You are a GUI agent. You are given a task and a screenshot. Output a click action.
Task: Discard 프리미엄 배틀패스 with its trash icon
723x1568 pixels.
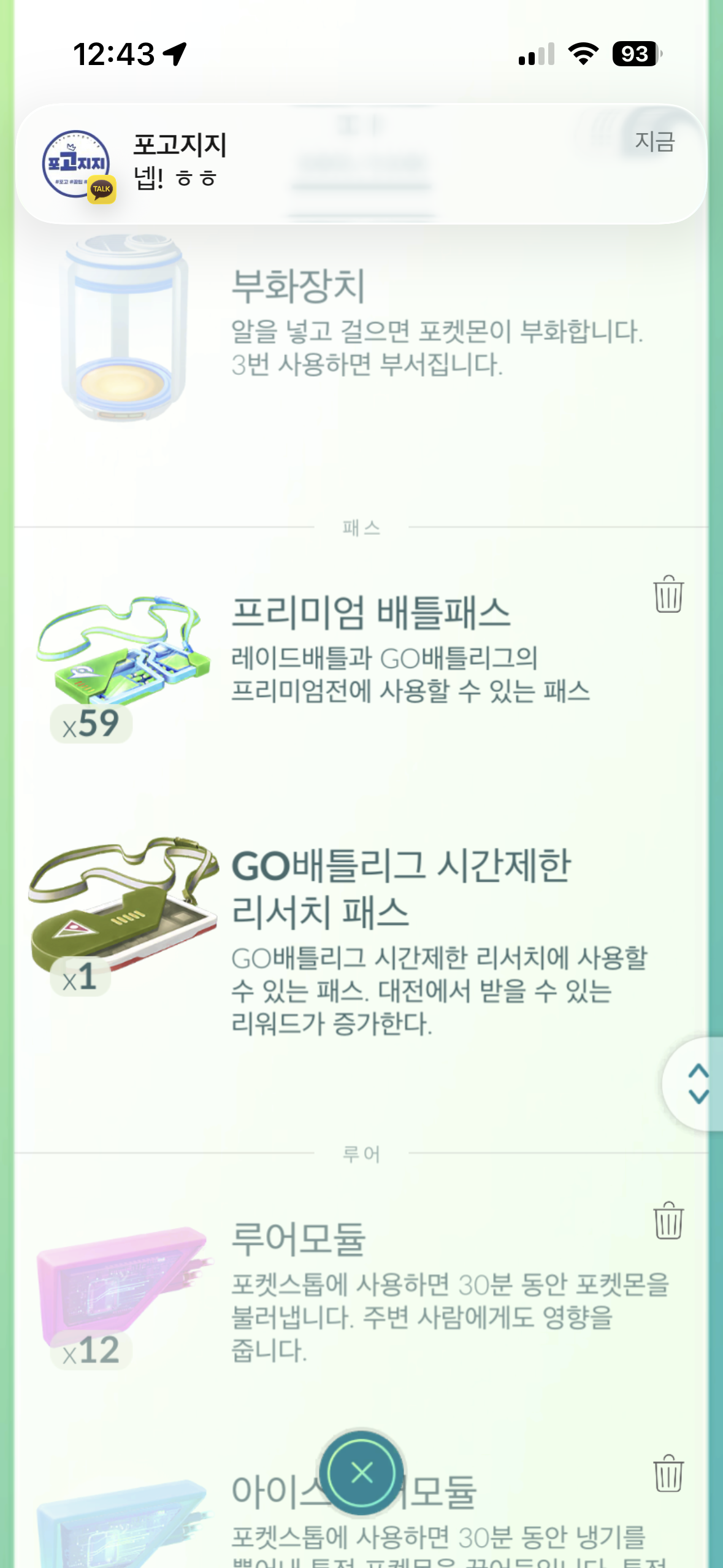point(668,594)
